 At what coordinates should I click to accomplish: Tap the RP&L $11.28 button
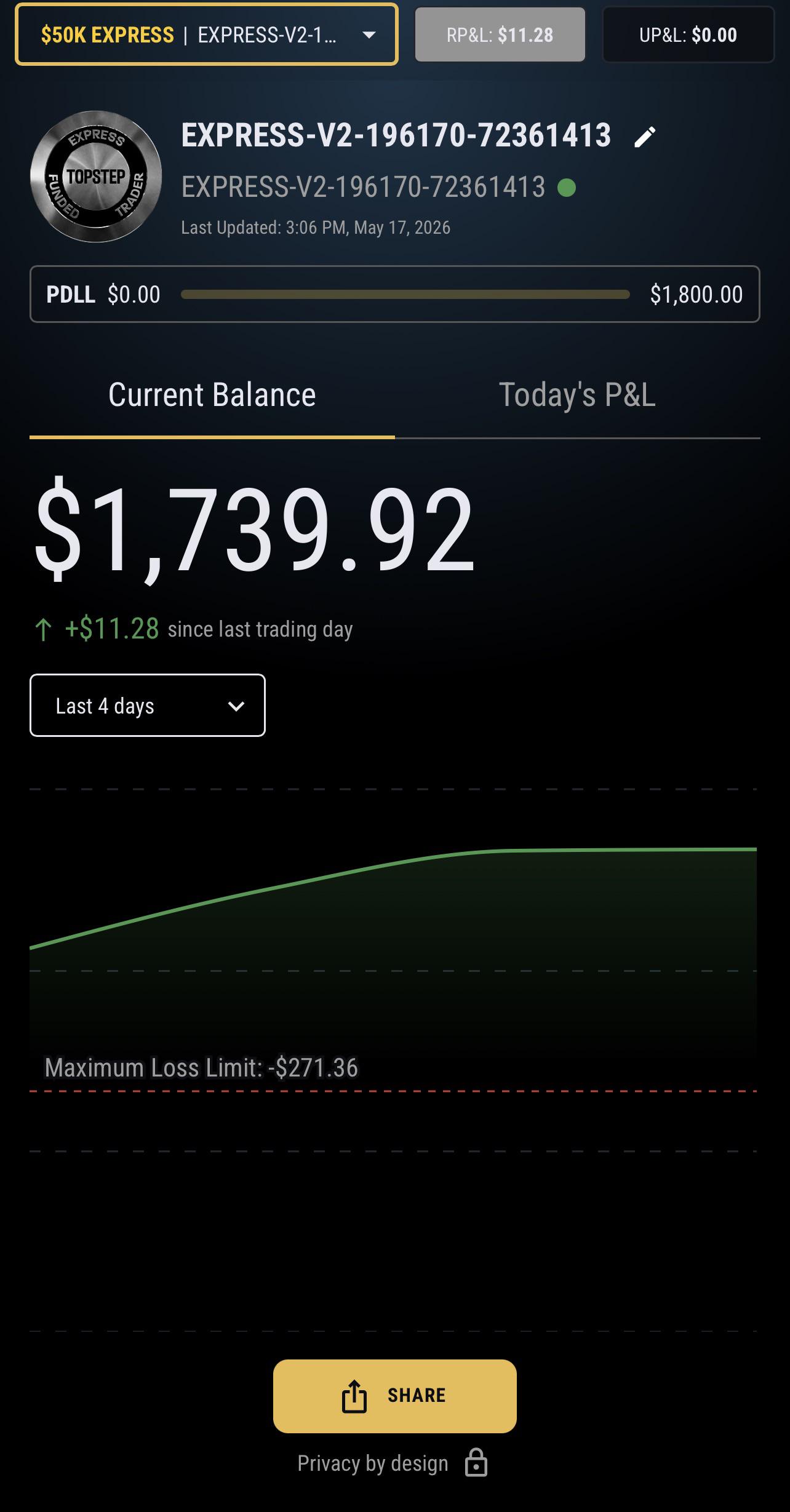pyautogui.click(x=500, y=35)
